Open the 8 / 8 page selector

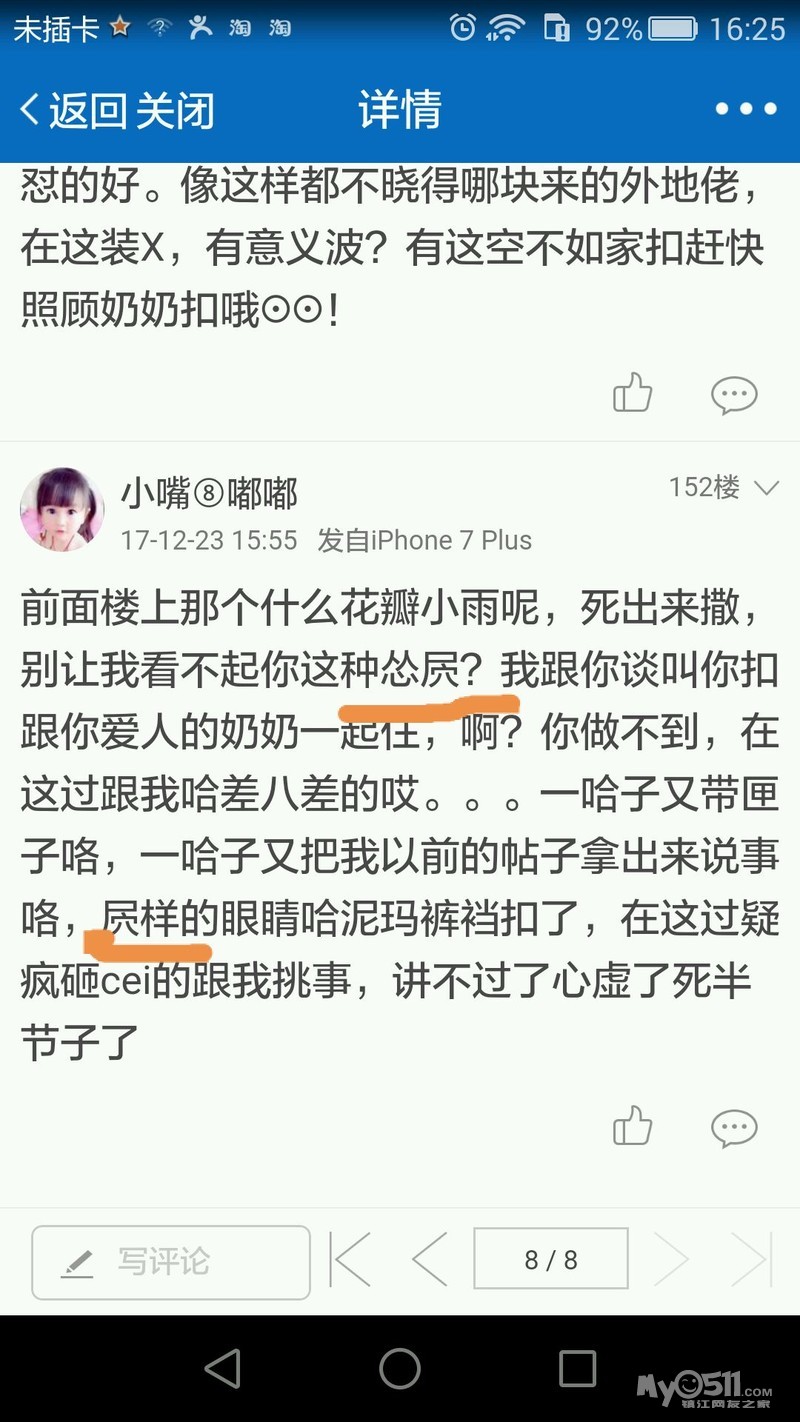[551, 1259]
